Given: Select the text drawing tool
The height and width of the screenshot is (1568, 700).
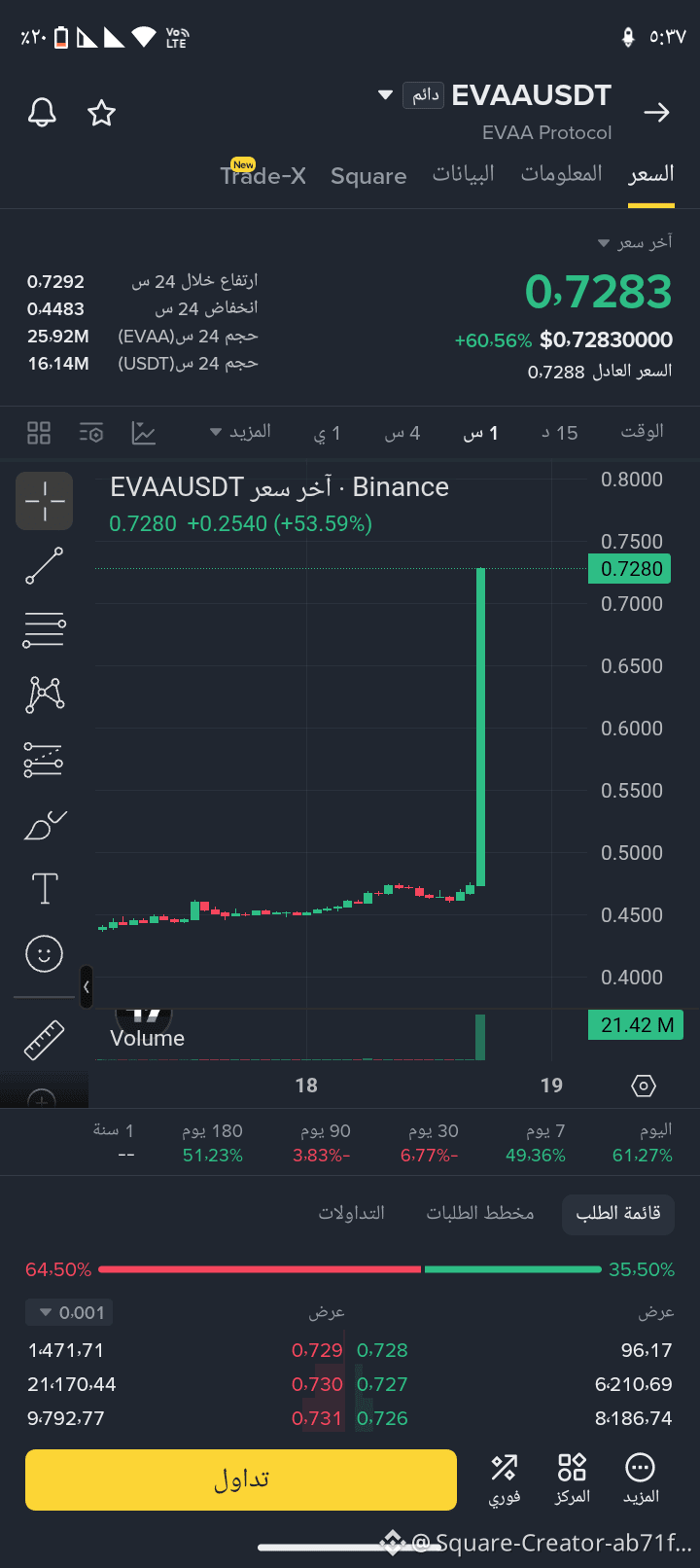Looking at the screenshot, I should coord(45,888).
